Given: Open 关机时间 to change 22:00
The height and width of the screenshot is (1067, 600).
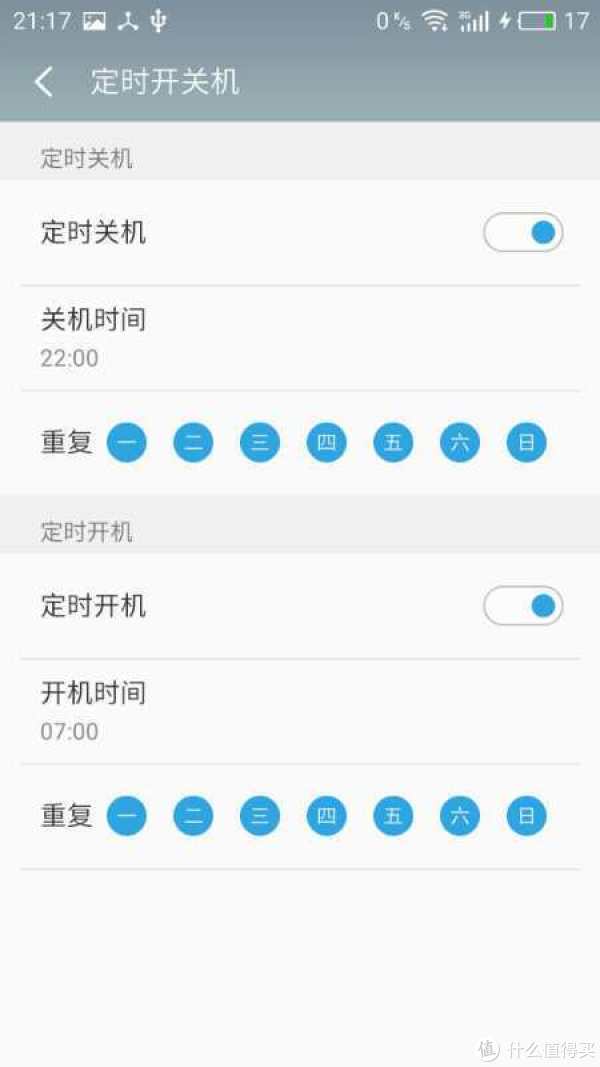Looking at the screenshot, I should [300, 338].
